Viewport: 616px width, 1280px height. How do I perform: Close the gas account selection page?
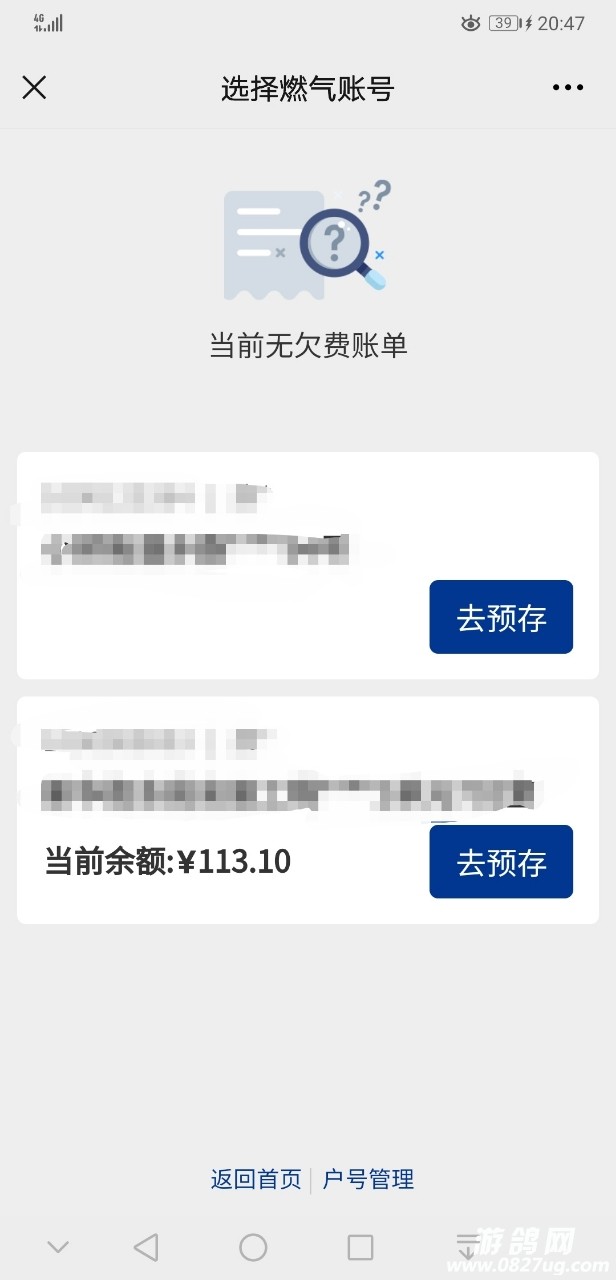tap(34, 88)
